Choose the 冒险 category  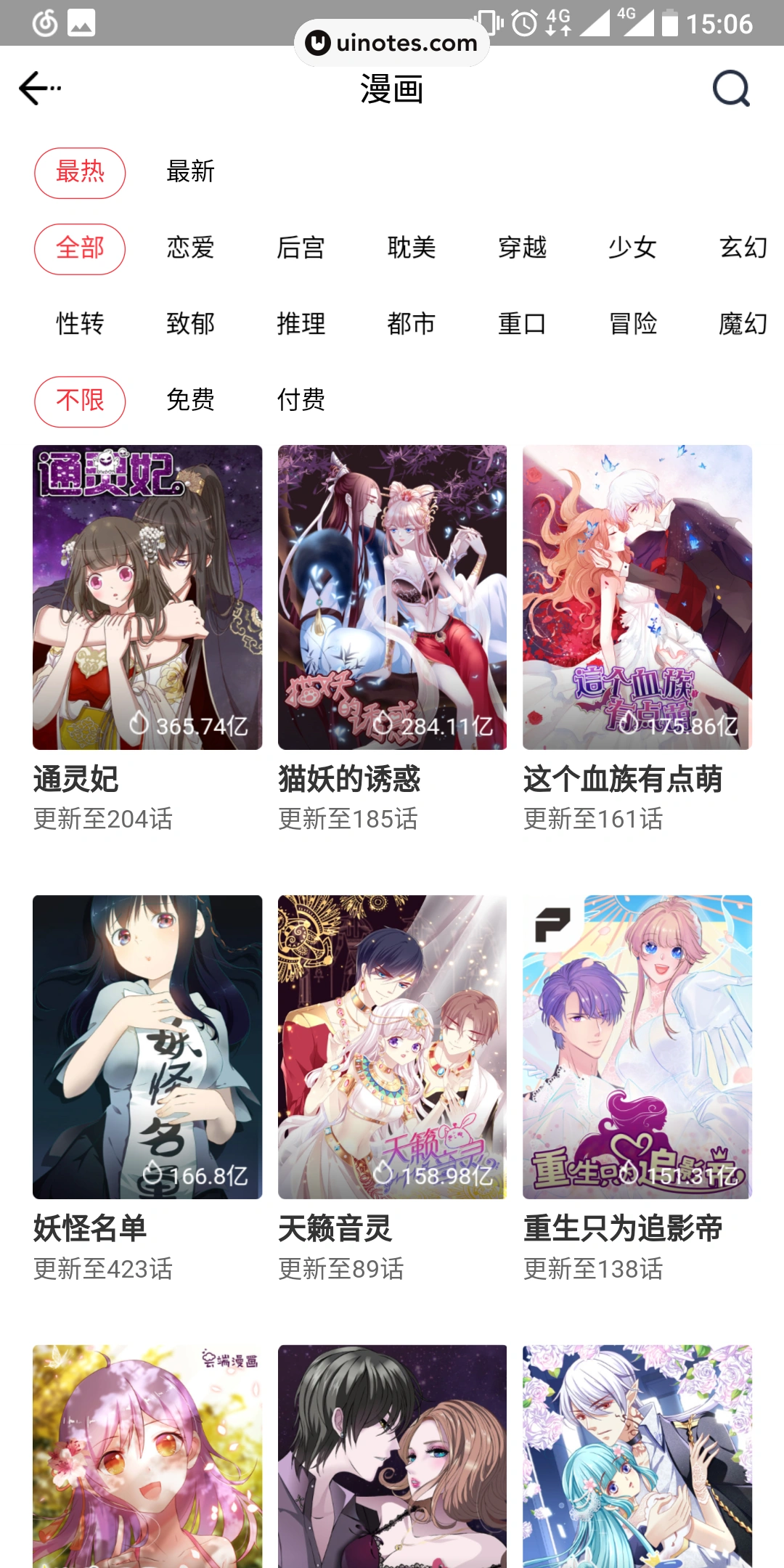632,324
